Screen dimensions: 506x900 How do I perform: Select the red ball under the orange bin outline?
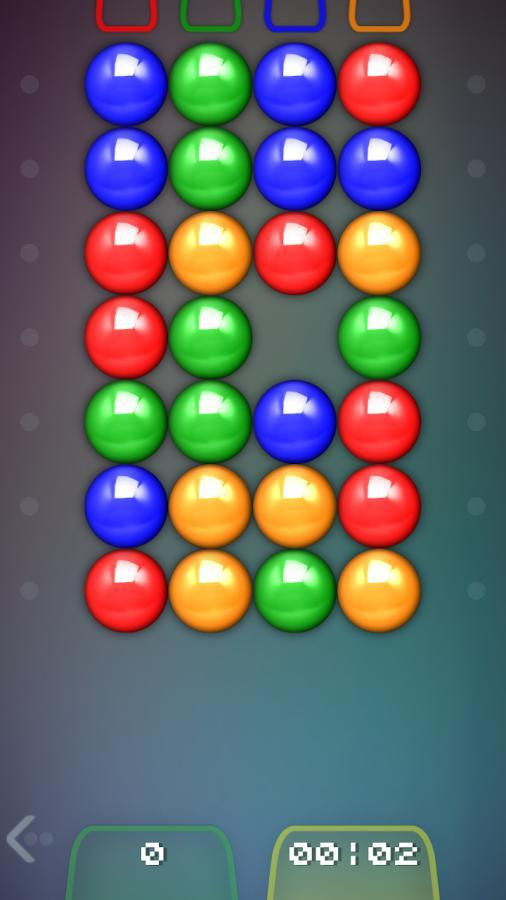(379, 84)
